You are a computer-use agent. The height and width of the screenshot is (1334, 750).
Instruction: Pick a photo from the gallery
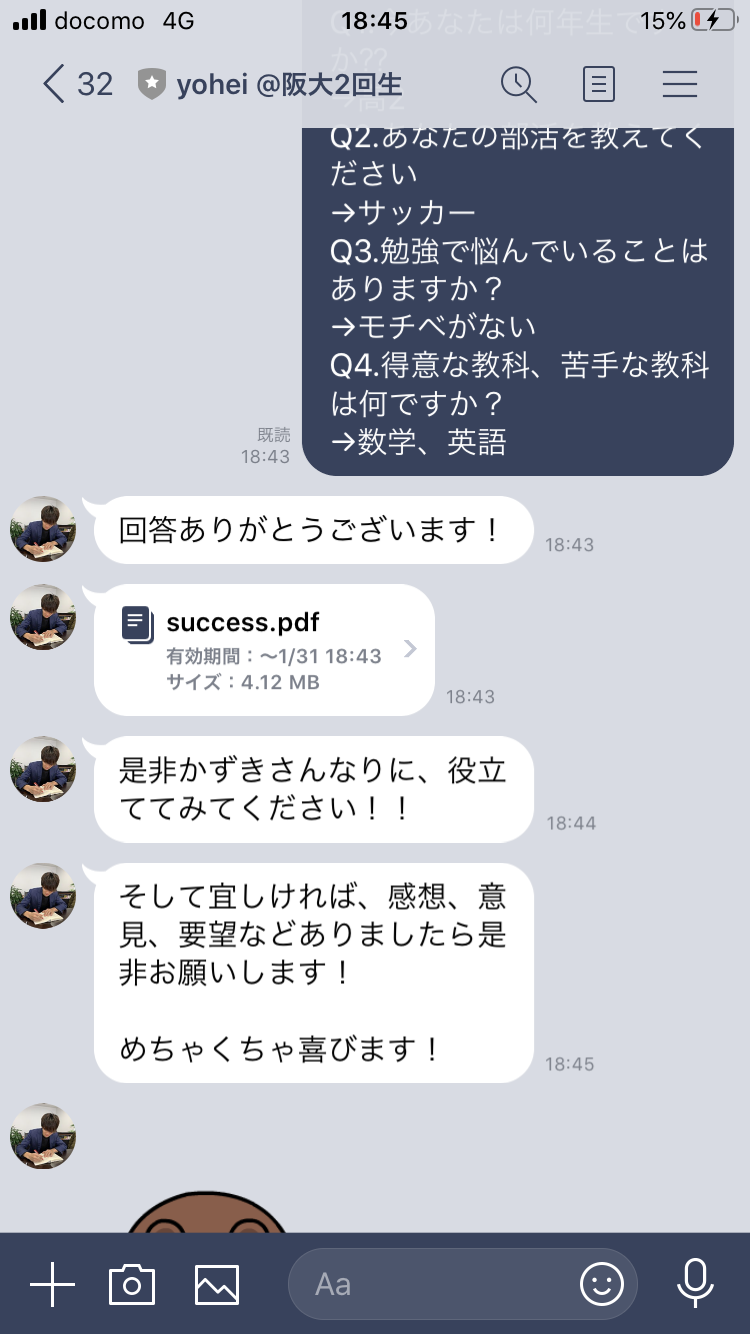tap(217, 1284)
